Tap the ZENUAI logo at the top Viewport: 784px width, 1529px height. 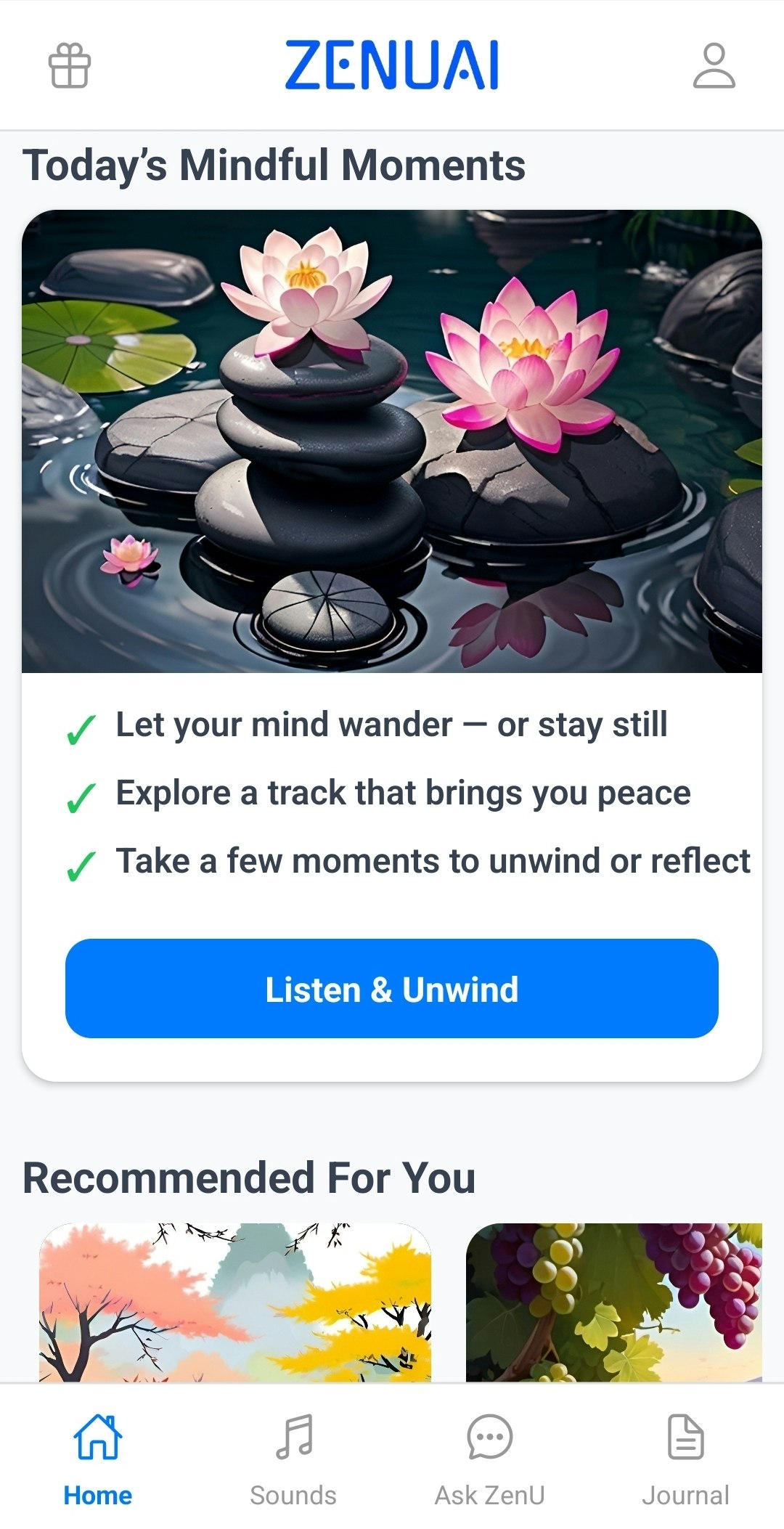click(x=392, y=65)
